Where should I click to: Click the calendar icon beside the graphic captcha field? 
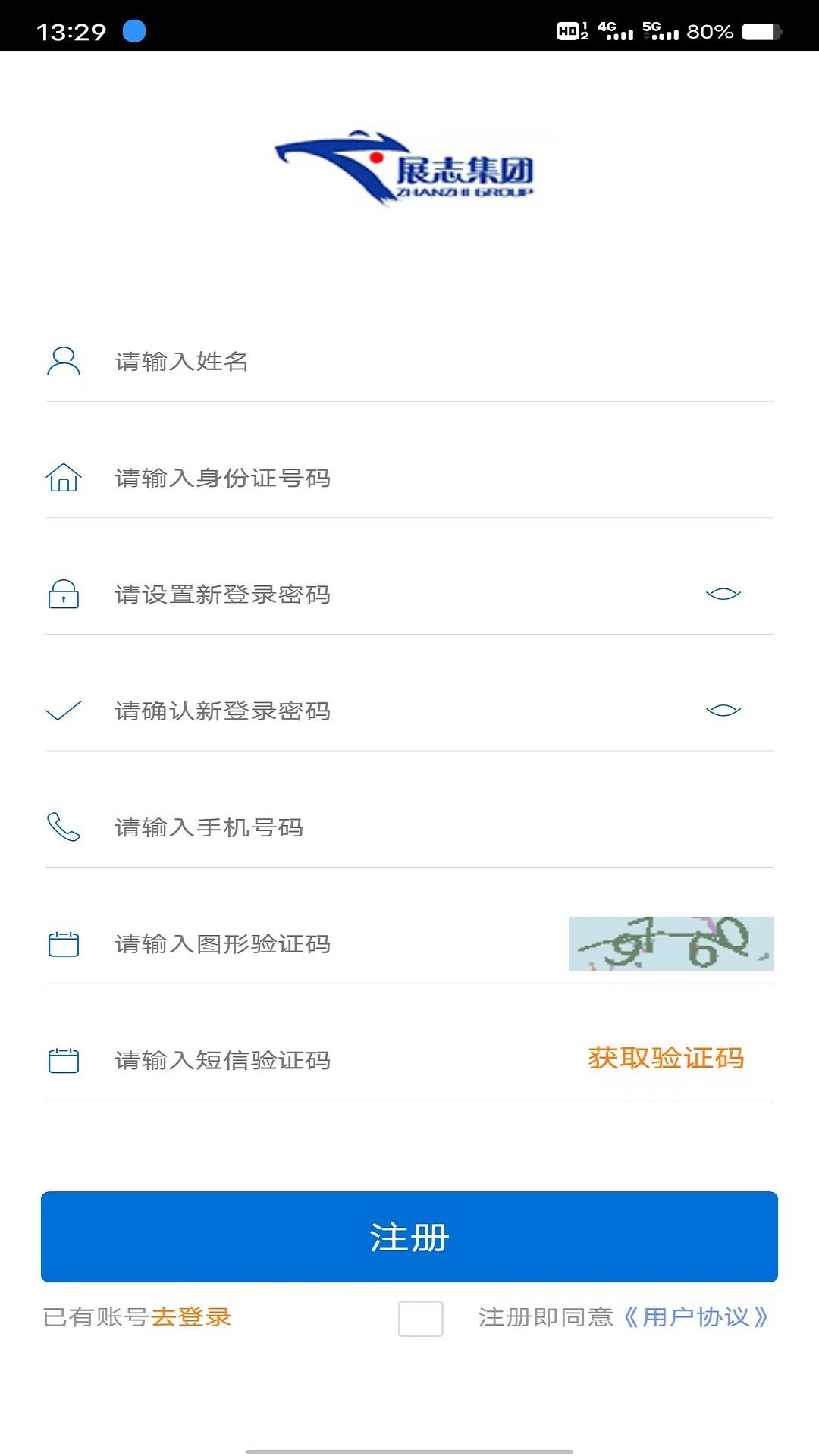coord(63,945)
